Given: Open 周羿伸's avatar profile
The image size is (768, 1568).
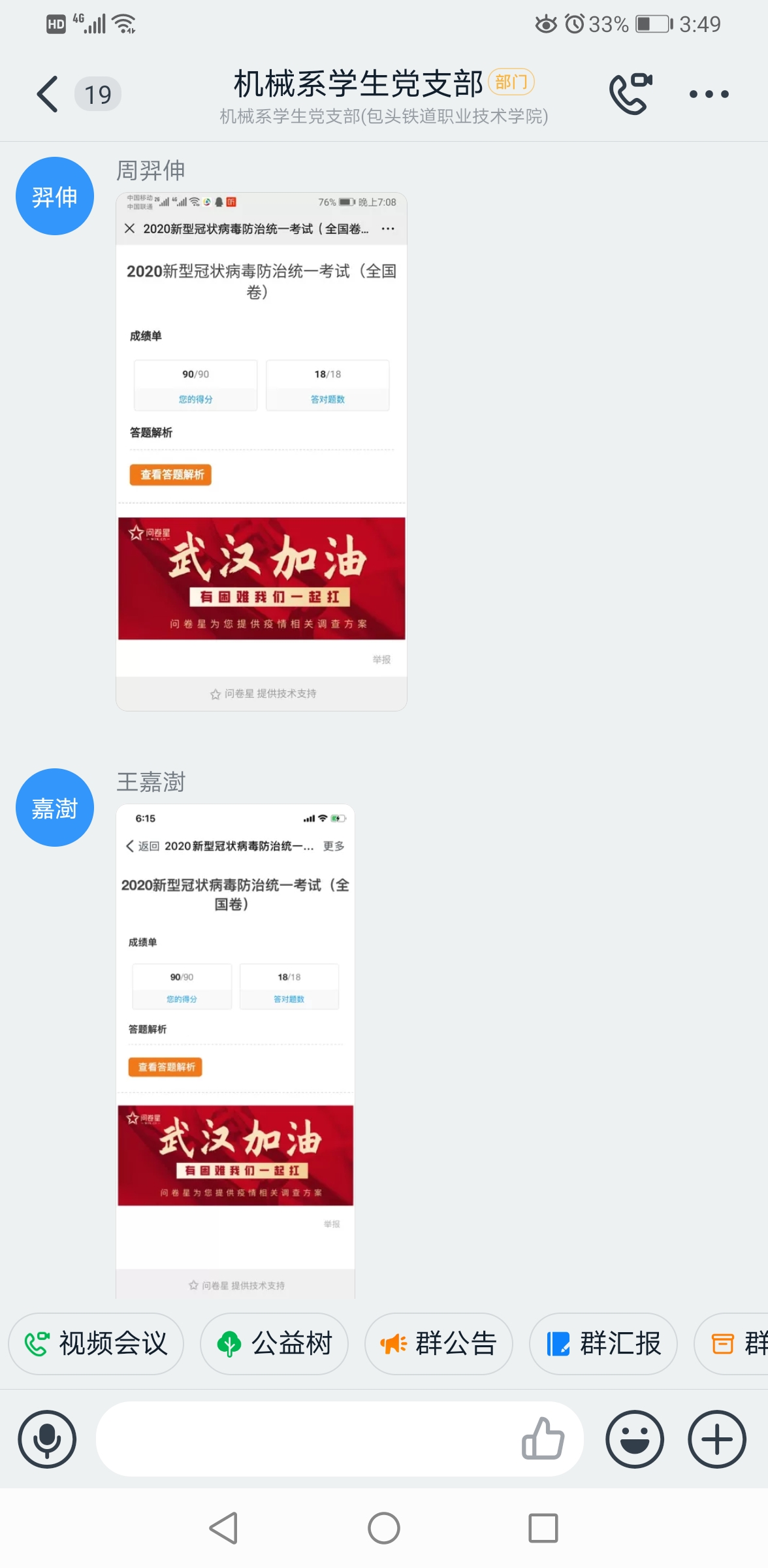Looking at the screenshot, I should tap(55, 196).
